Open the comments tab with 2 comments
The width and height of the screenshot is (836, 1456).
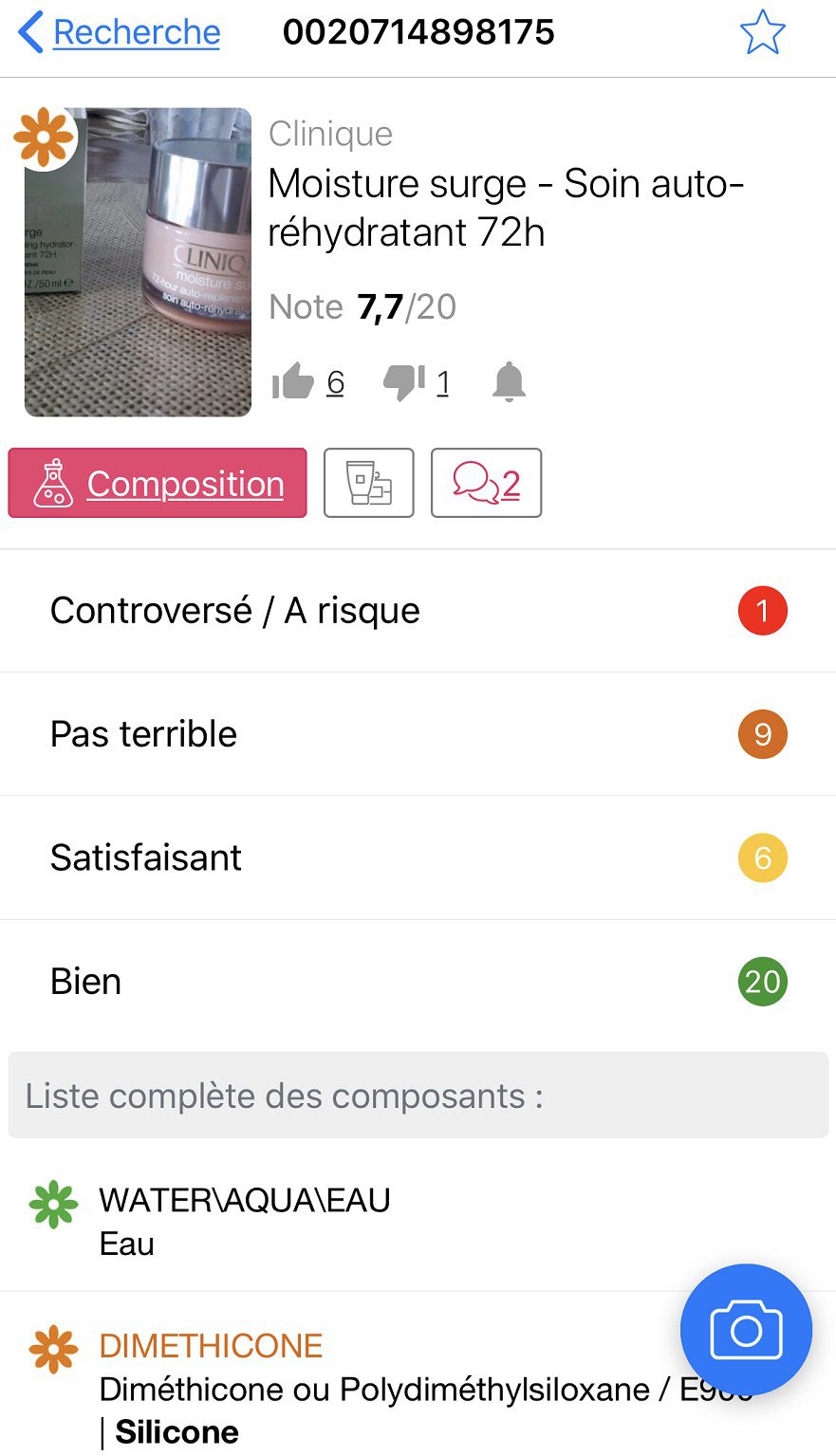pos(486,484)
